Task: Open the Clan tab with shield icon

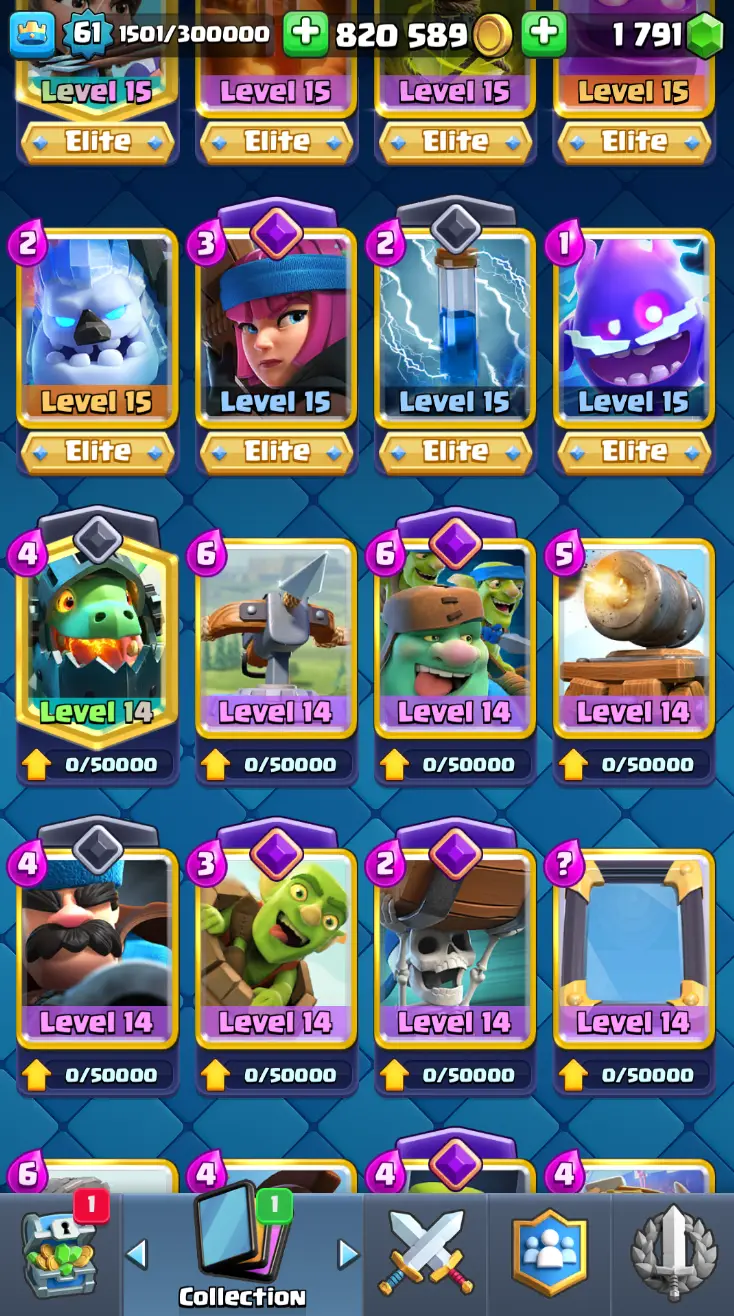Action: point(549,1255)
